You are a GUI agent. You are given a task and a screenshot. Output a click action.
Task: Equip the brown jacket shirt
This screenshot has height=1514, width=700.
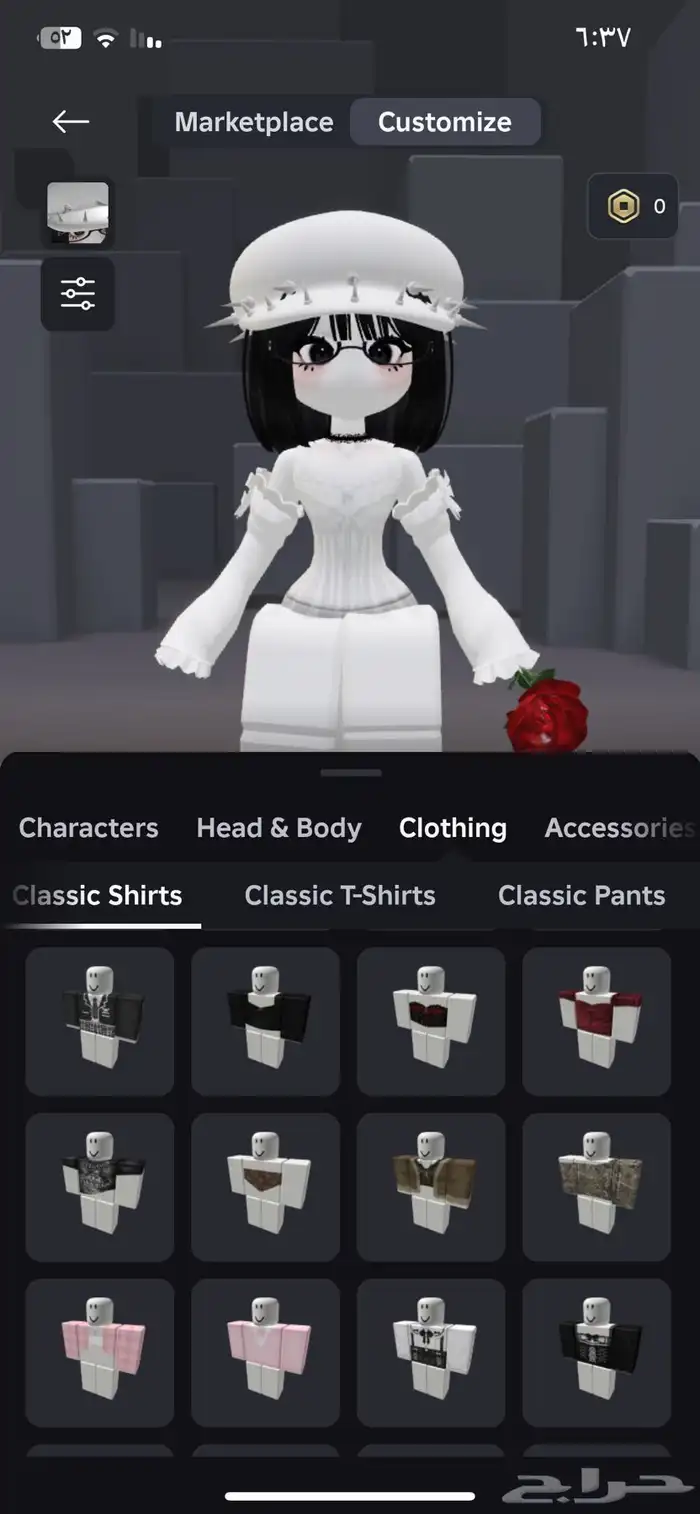click(x=431, y=1186)
